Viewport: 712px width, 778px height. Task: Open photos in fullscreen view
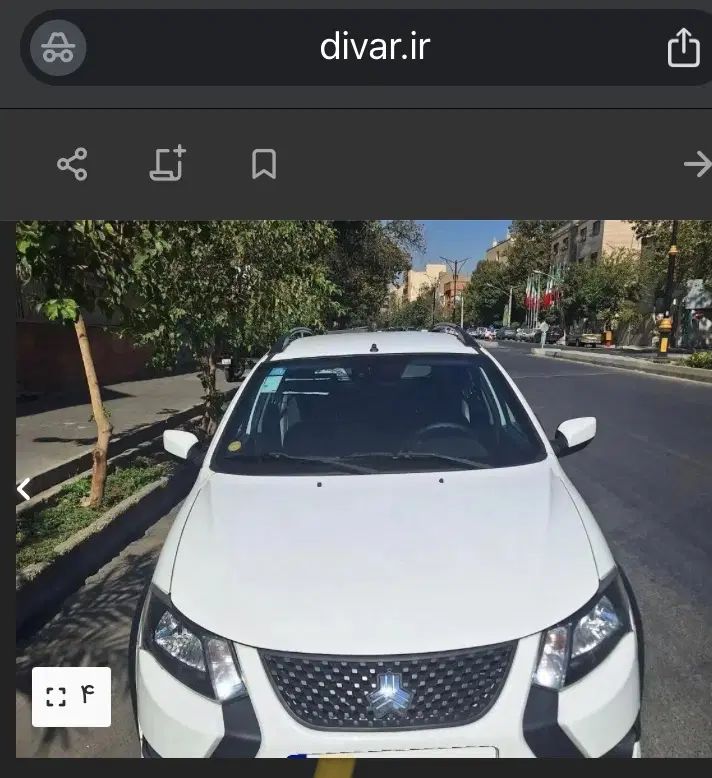[x=71, y=696]
